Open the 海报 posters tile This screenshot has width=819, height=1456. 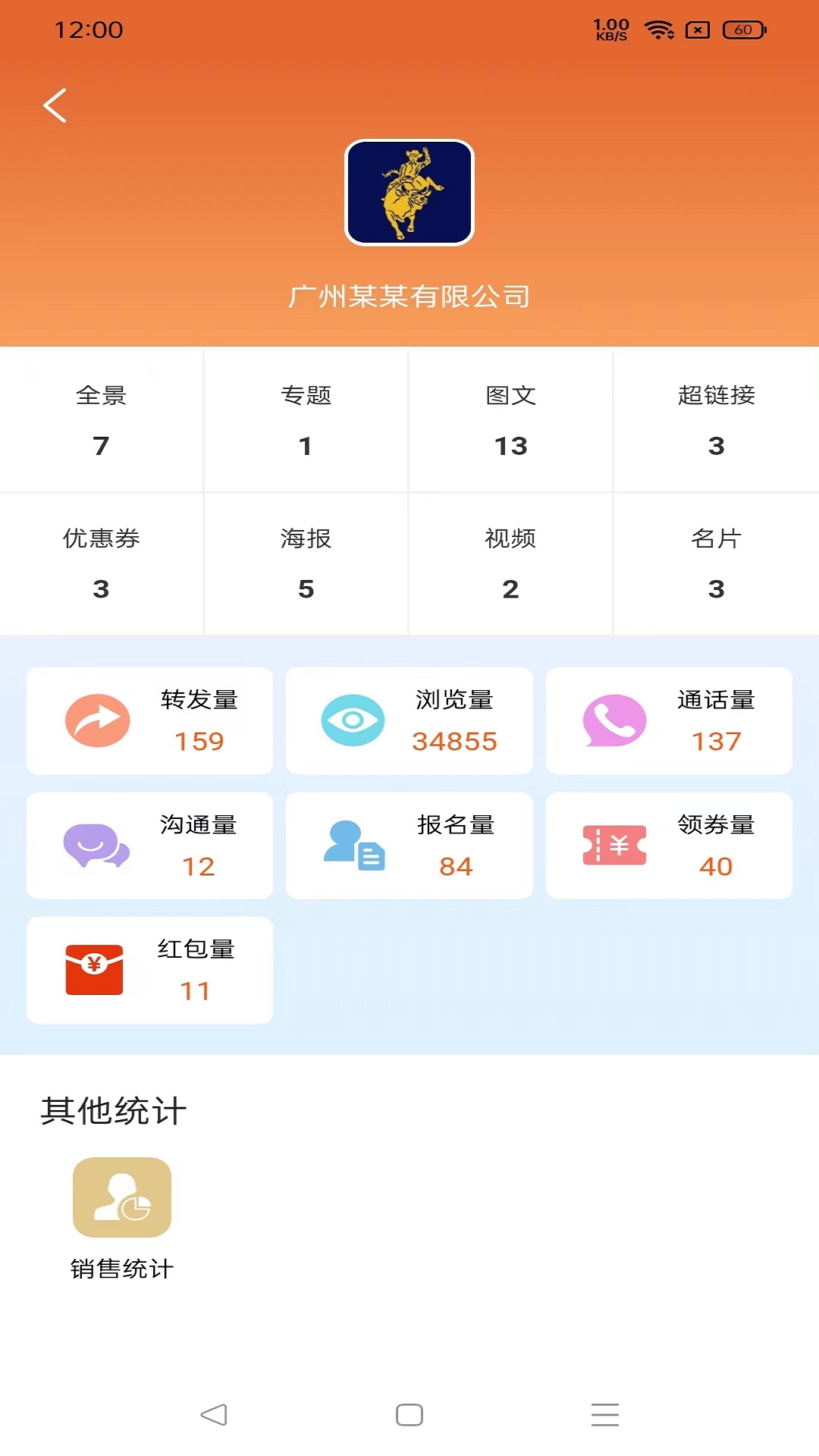coord(306,563)
